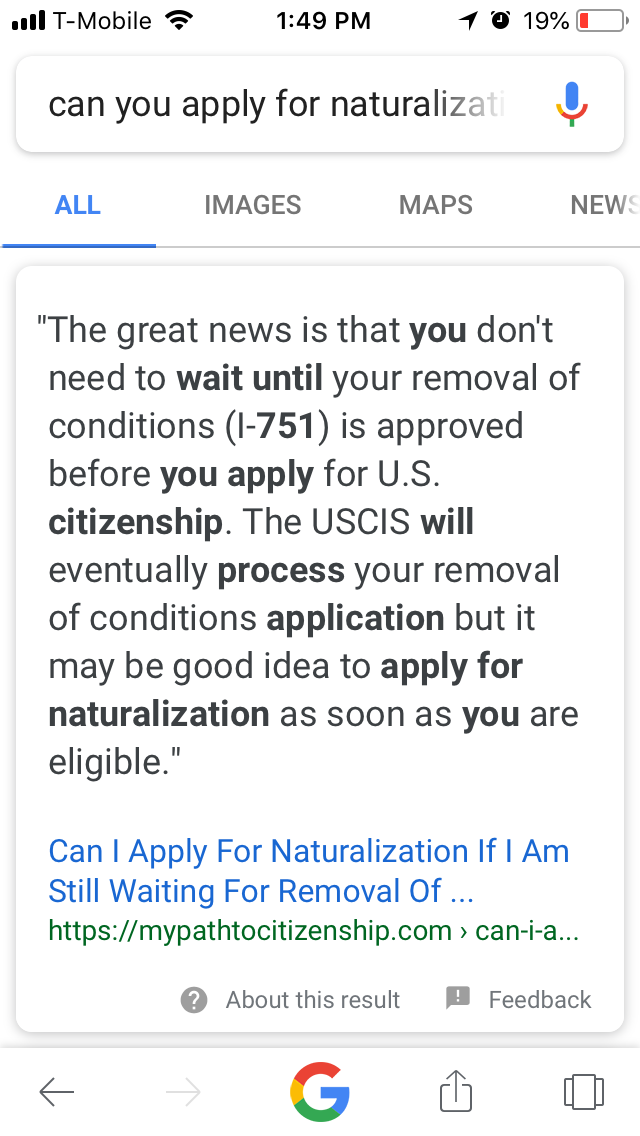Start voice search with the microphone
Image resolution: width=640 pixels, height=1136 pixels.
(572, 105)
